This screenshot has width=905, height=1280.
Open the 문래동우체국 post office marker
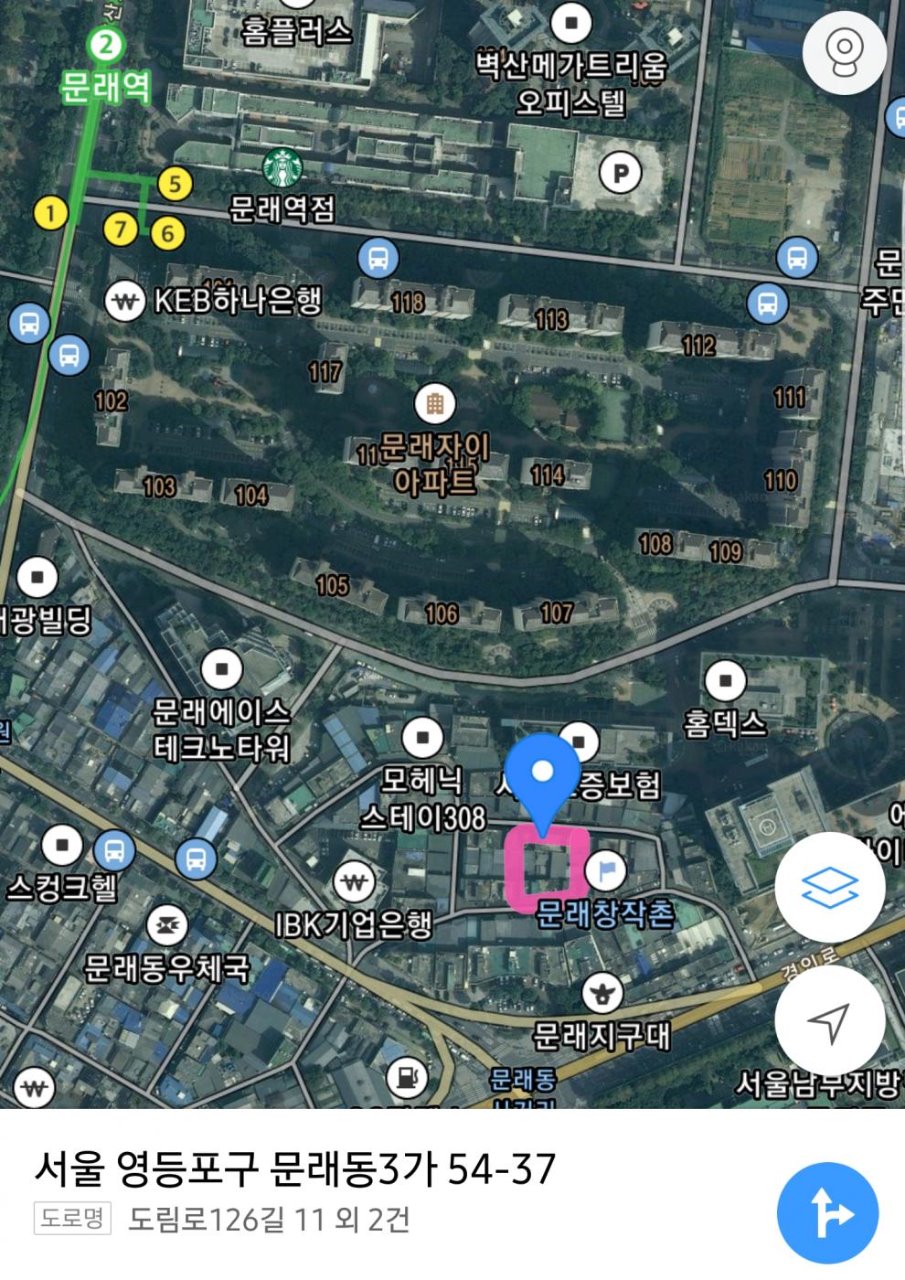pyautogui.click(x=166, y=926)
